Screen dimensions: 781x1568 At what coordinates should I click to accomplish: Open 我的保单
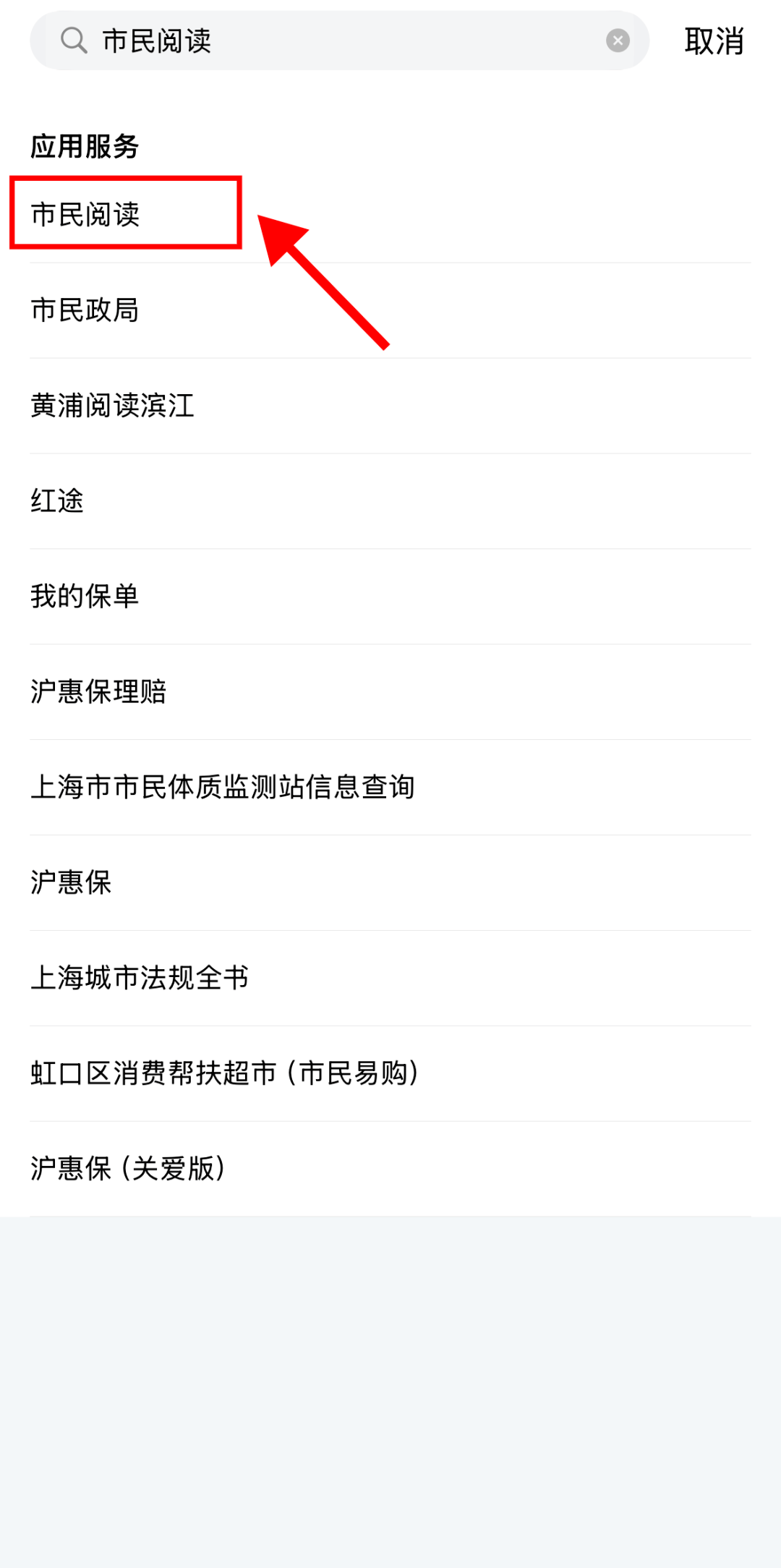(x=85, y=596)
